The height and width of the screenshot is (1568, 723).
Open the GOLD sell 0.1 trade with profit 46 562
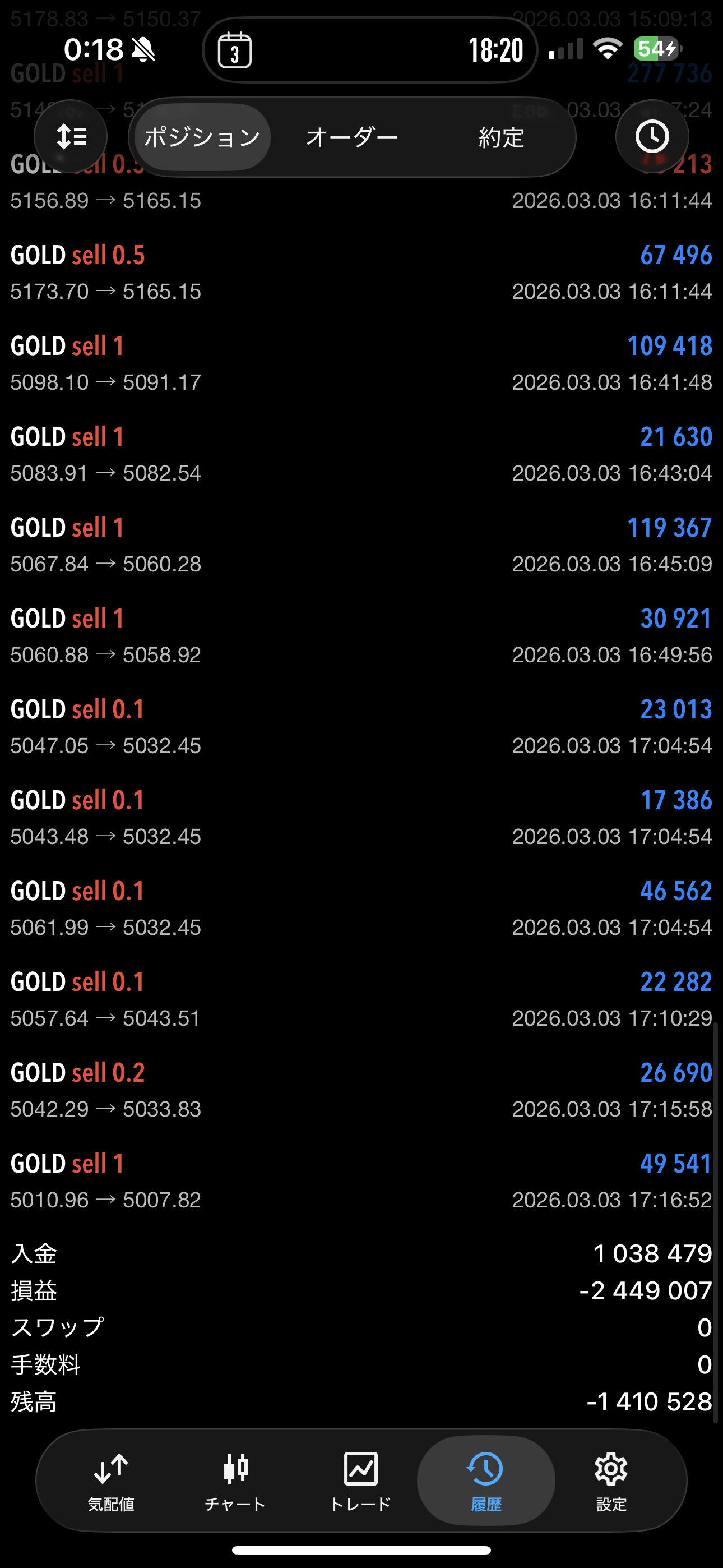coord(361,908)
